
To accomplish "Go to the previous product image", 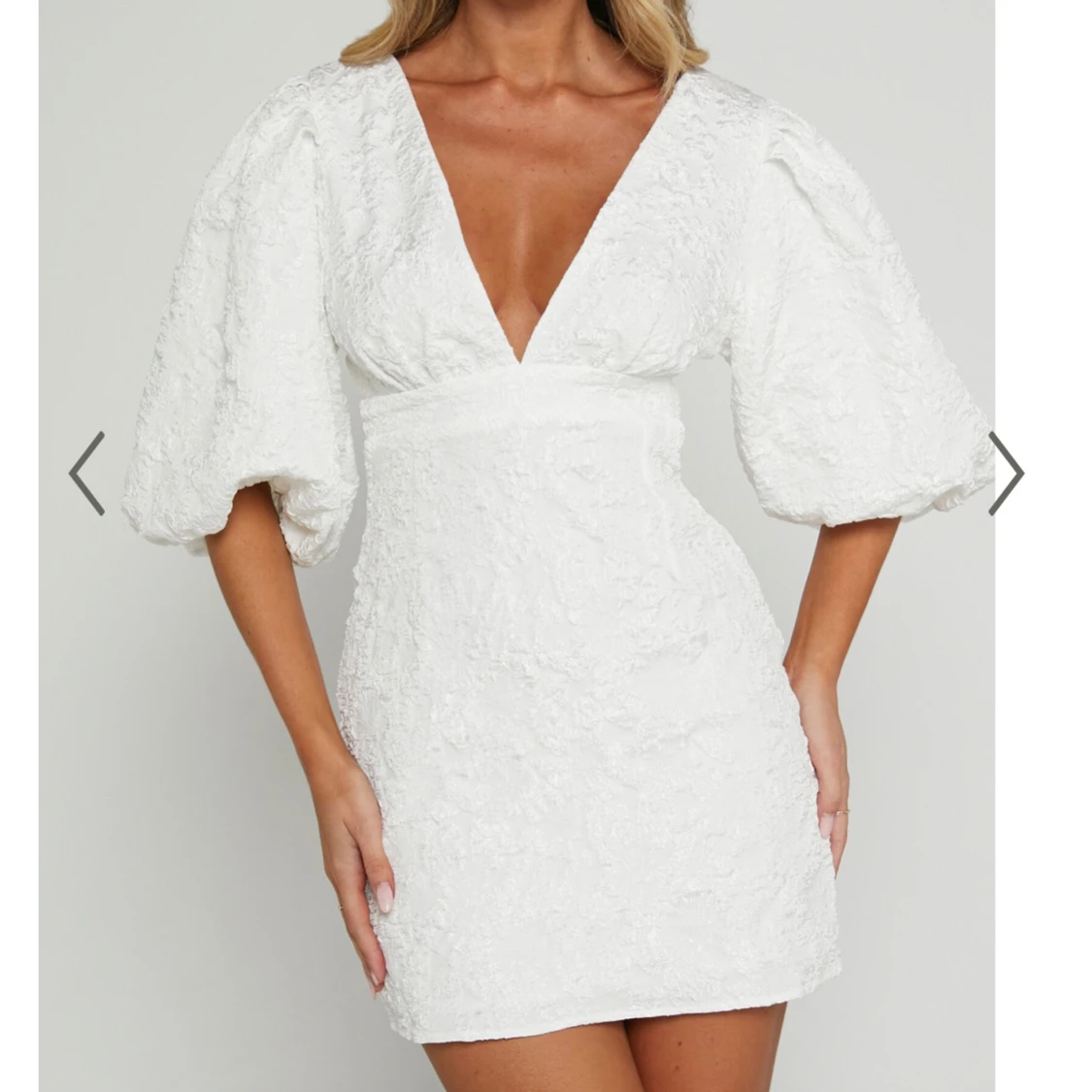I will point(86,474).
